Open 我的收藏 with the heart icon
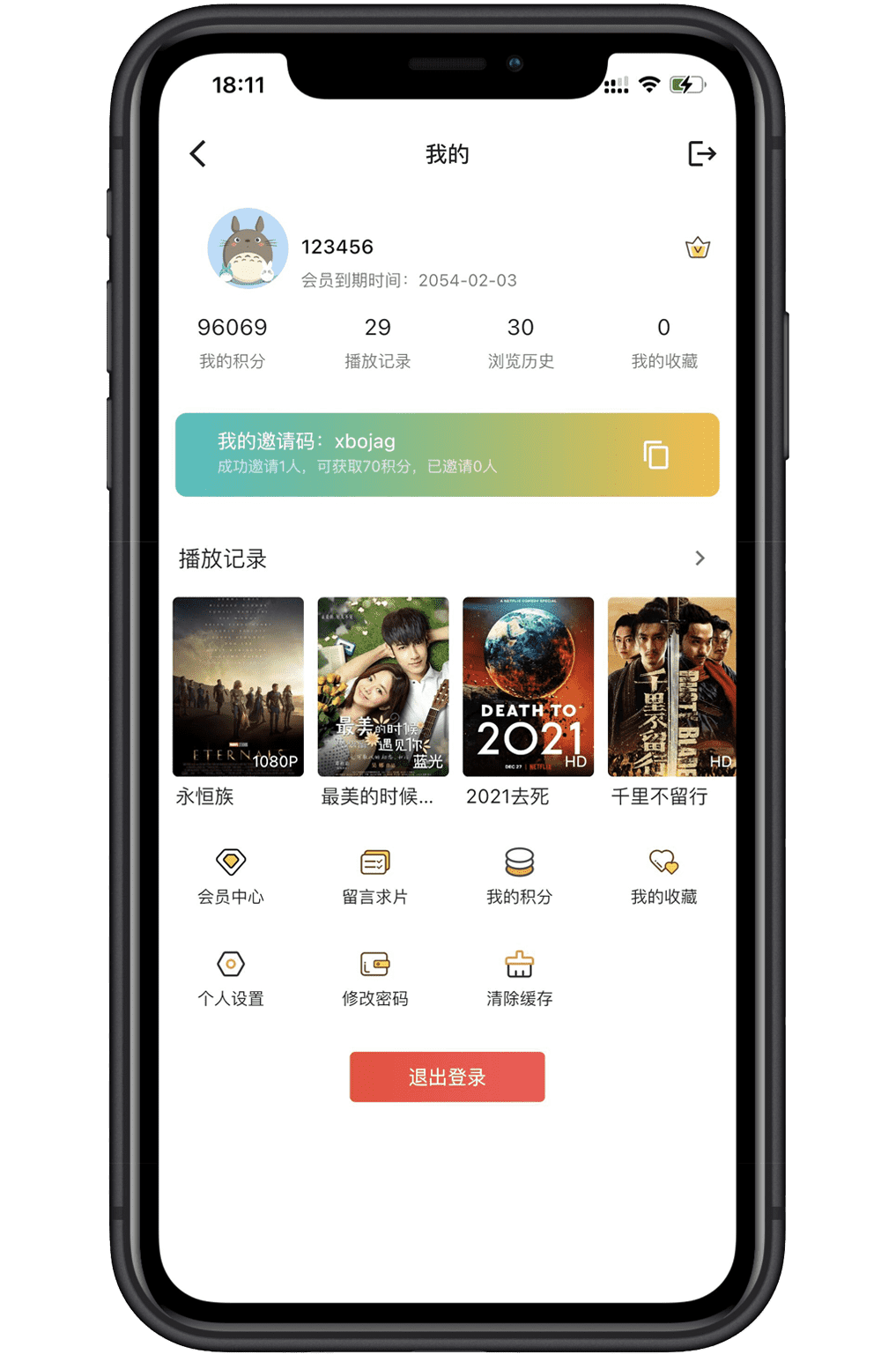Screen dimensions: 896x1354 [x=663, y=876]
